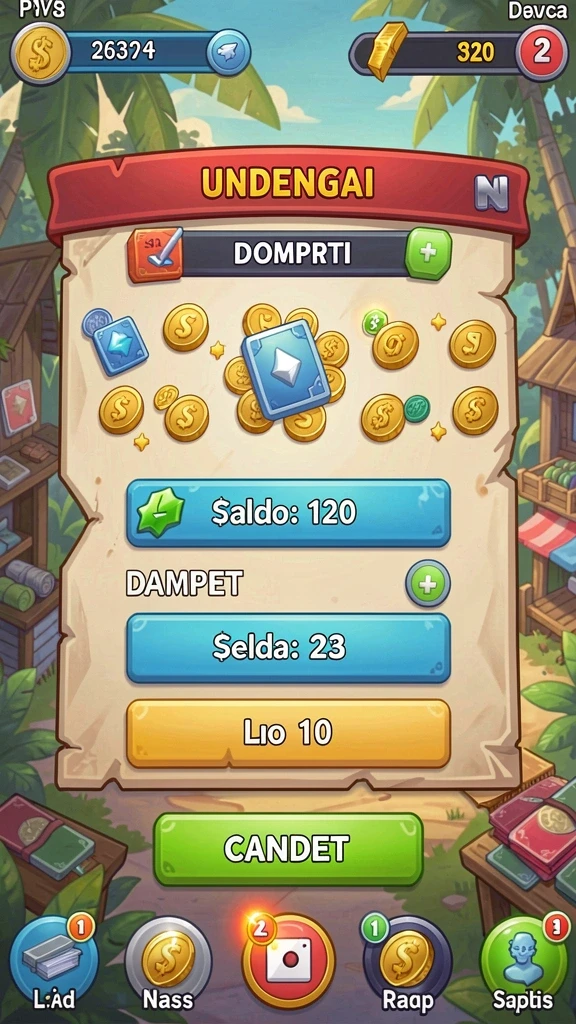This screenshot has width=576, height=1024.
Task: Tap the Saldo: 120 button
Action: (x=288, y=513)
